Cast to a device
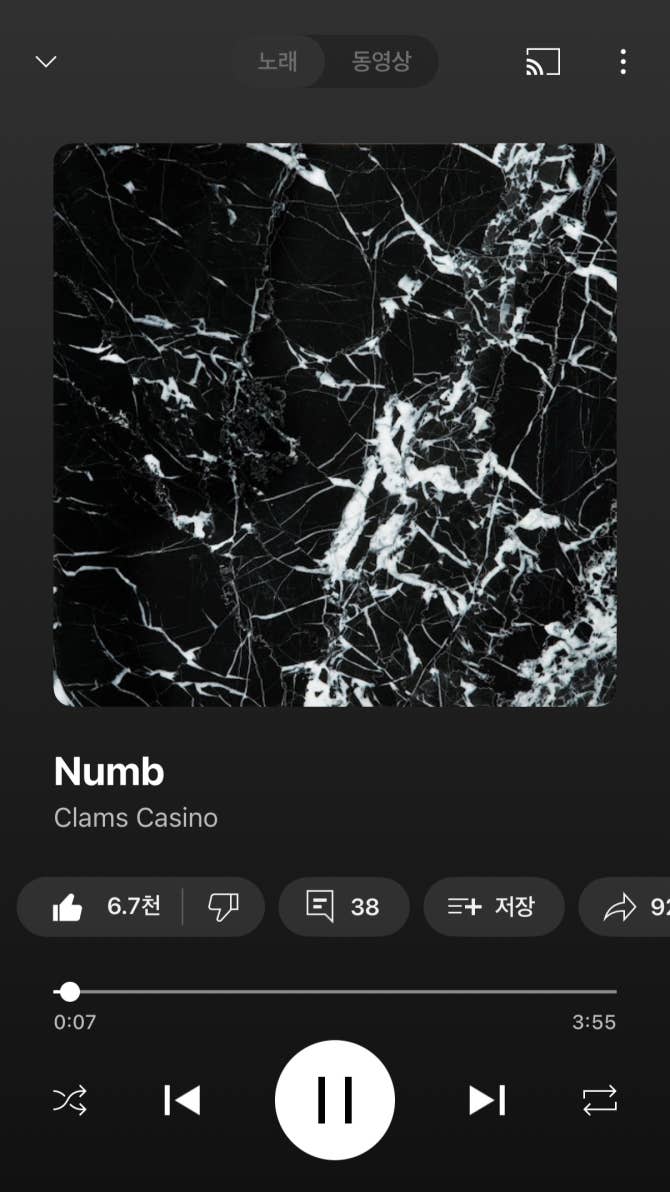Image resolution: width=670 pixels, height=1192 pixels. (543, 62)
